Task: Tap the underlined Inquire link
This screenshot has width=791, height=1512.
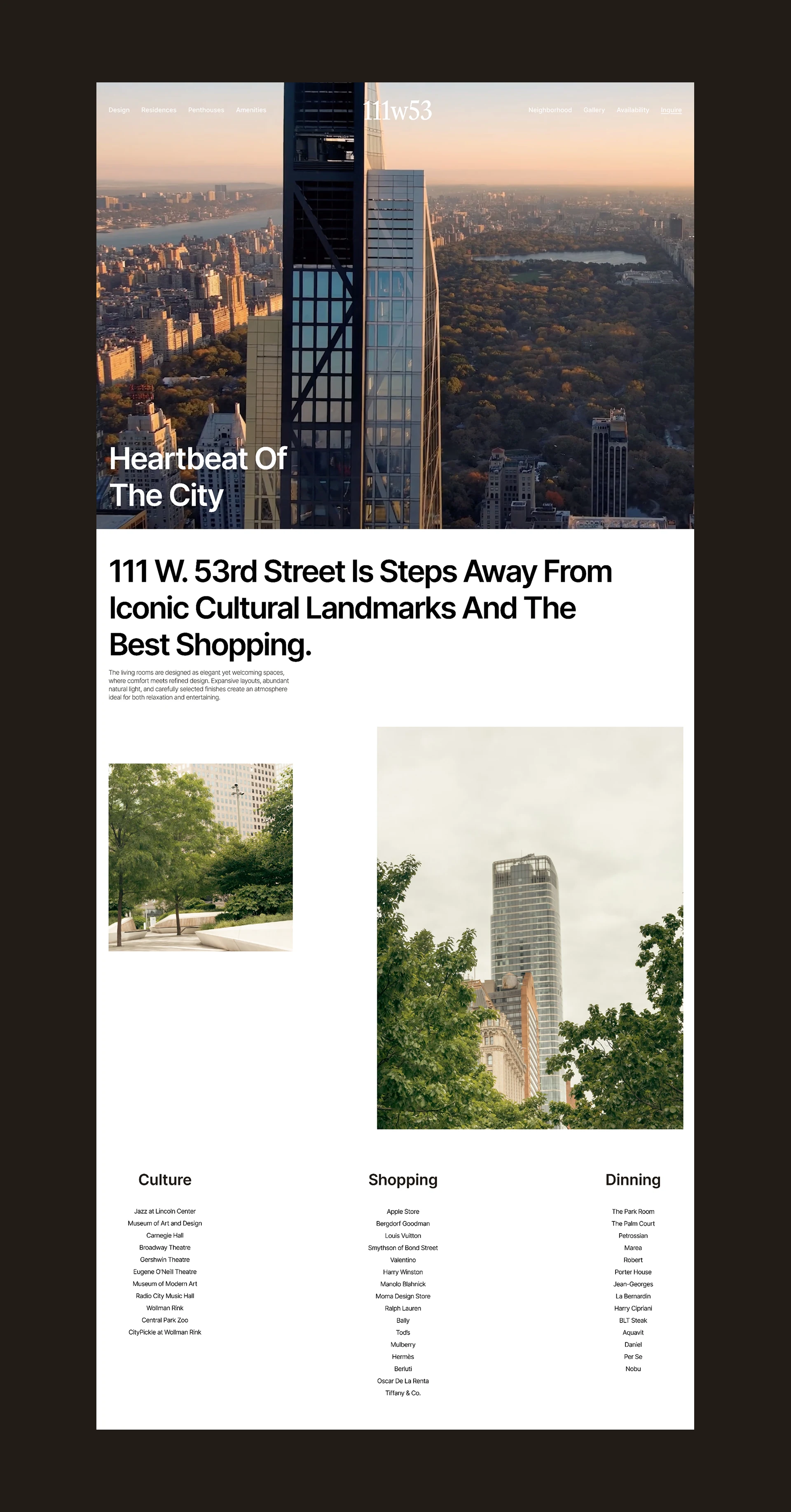Action: [671, 110]
